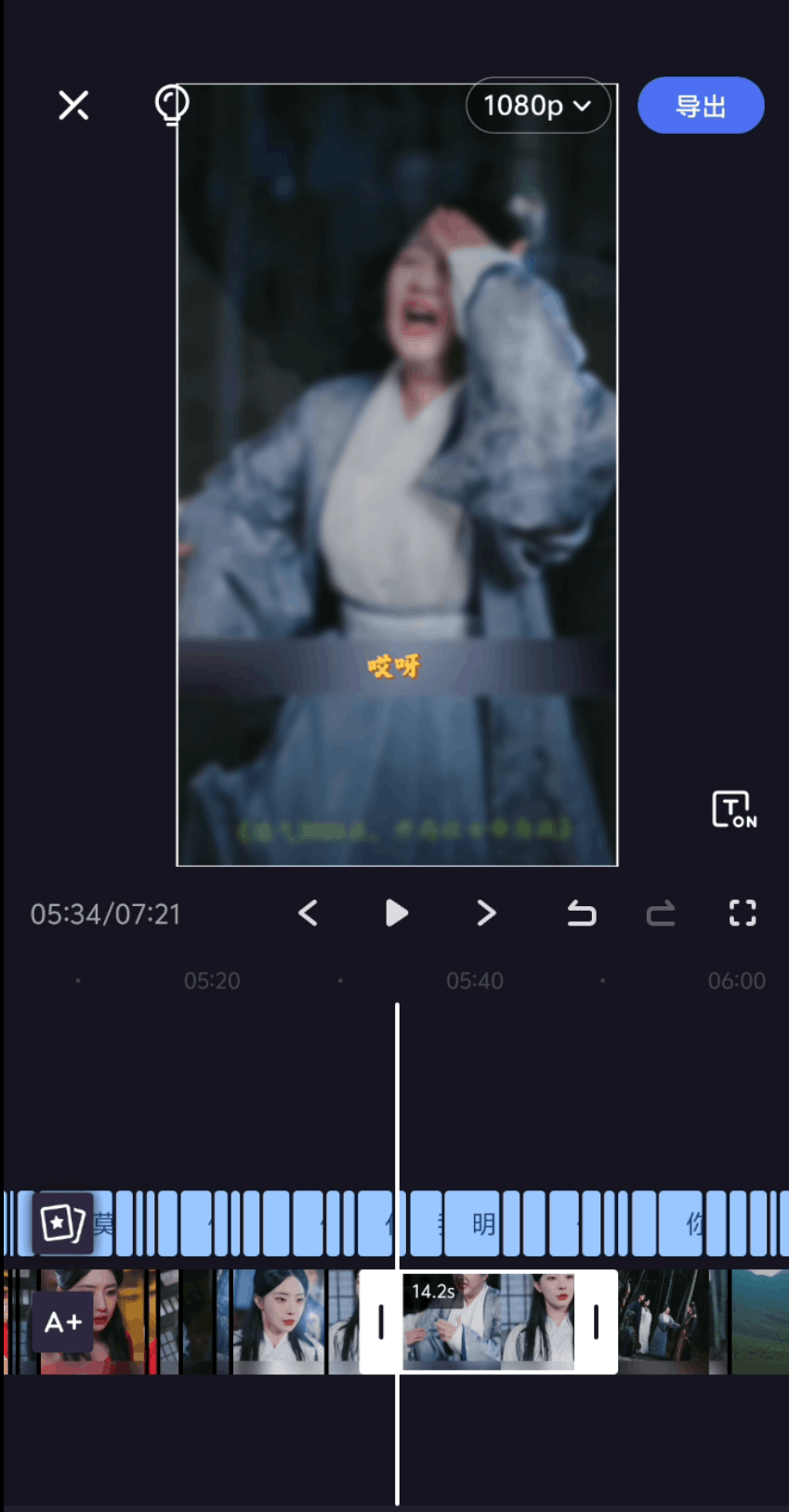Open the lightbulb tips icon

pos(172,104)
